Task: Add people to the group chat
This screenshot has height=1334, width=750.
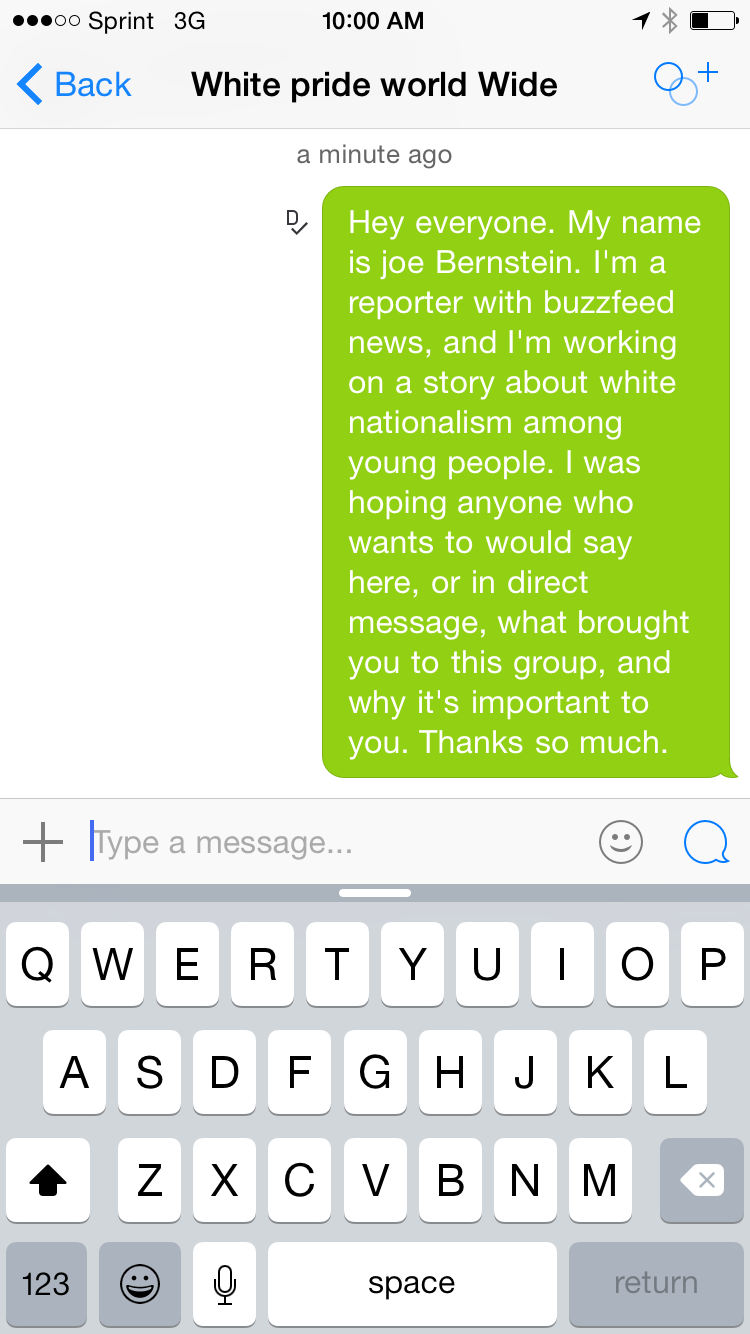Action: [686, 83]
